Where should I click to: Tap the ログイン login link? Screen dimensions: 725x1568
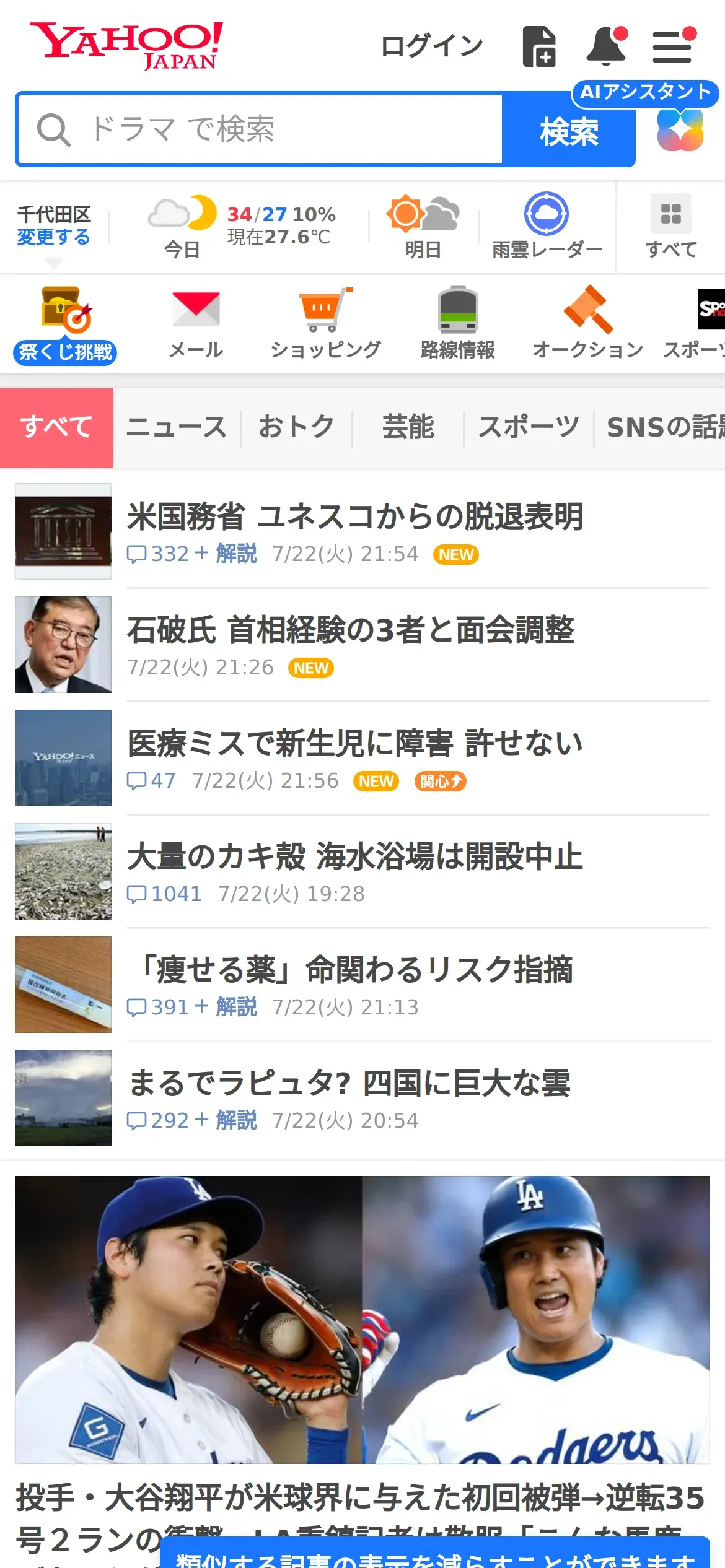[431, 46]
